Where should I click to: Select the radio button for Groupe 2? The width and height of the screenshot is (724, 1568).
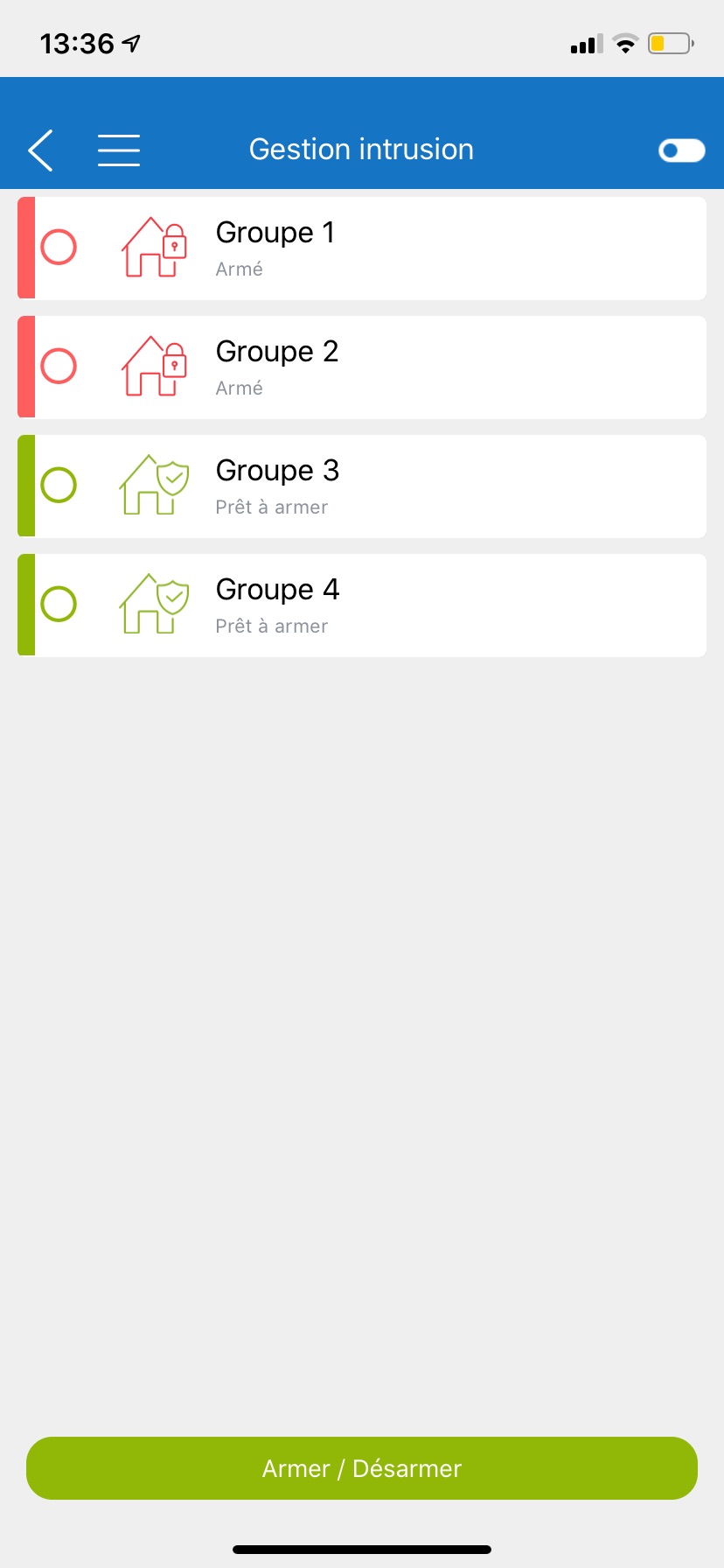click(59, 366)
